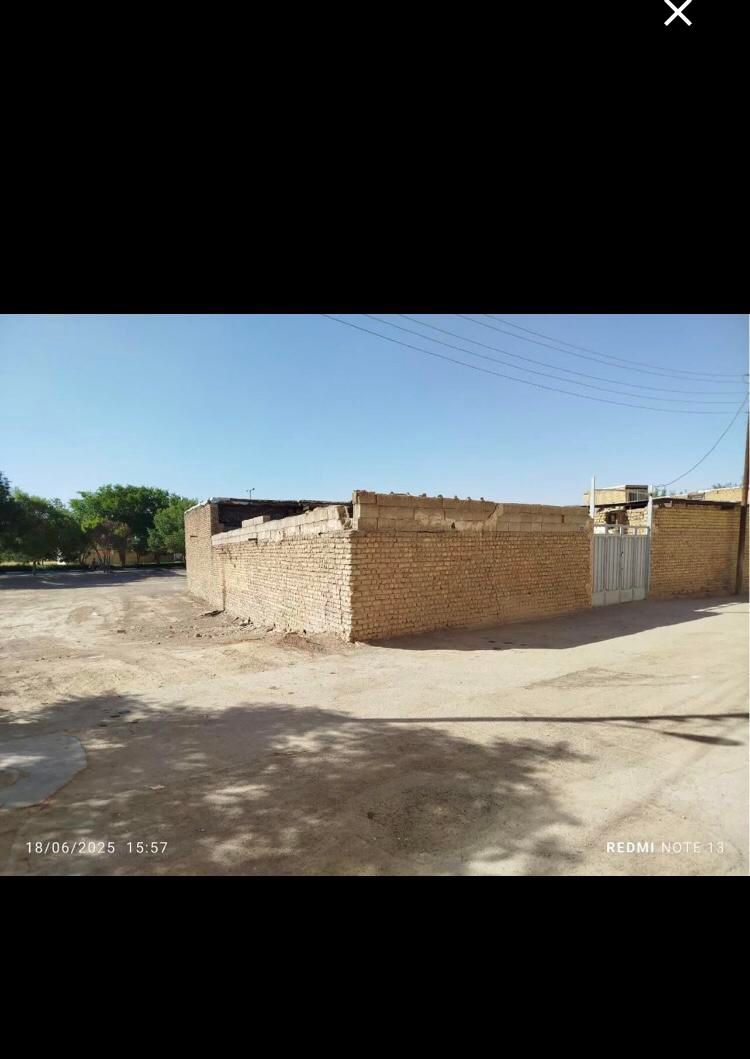Close the full-screen photo viewer

(x=678, y=12)
